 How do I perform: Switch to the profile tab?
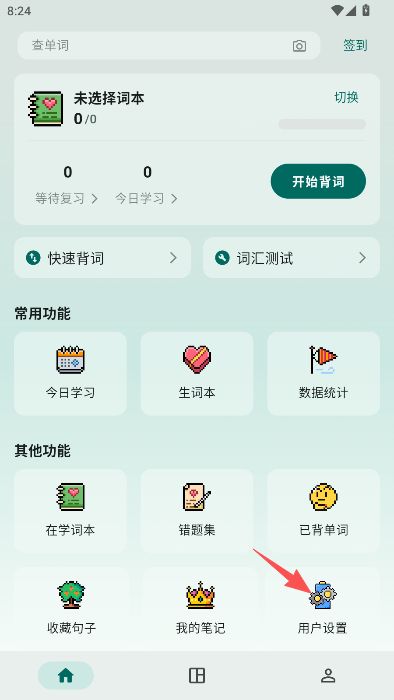tap(328, 675)
